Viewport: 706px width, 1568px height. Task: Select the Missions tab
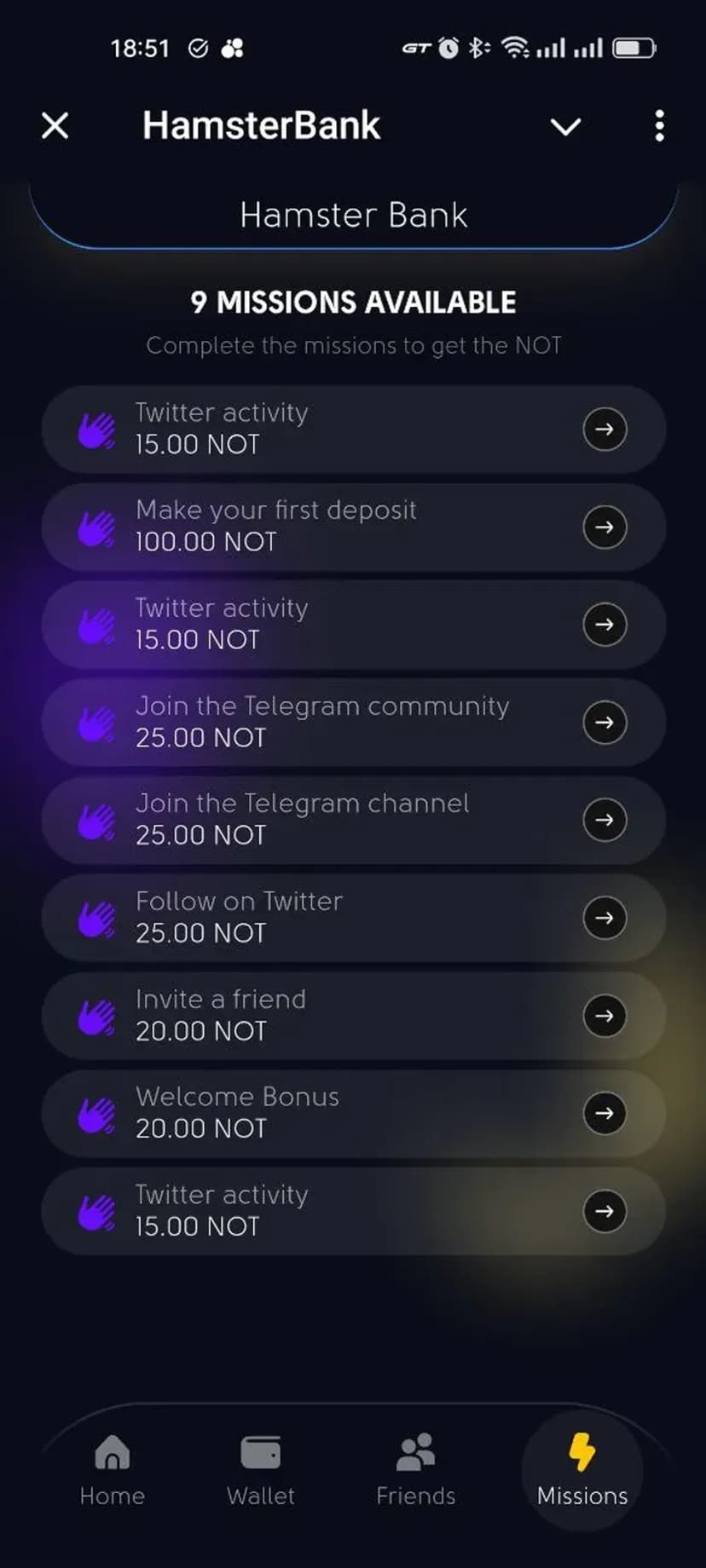[x=582, y=1469]
